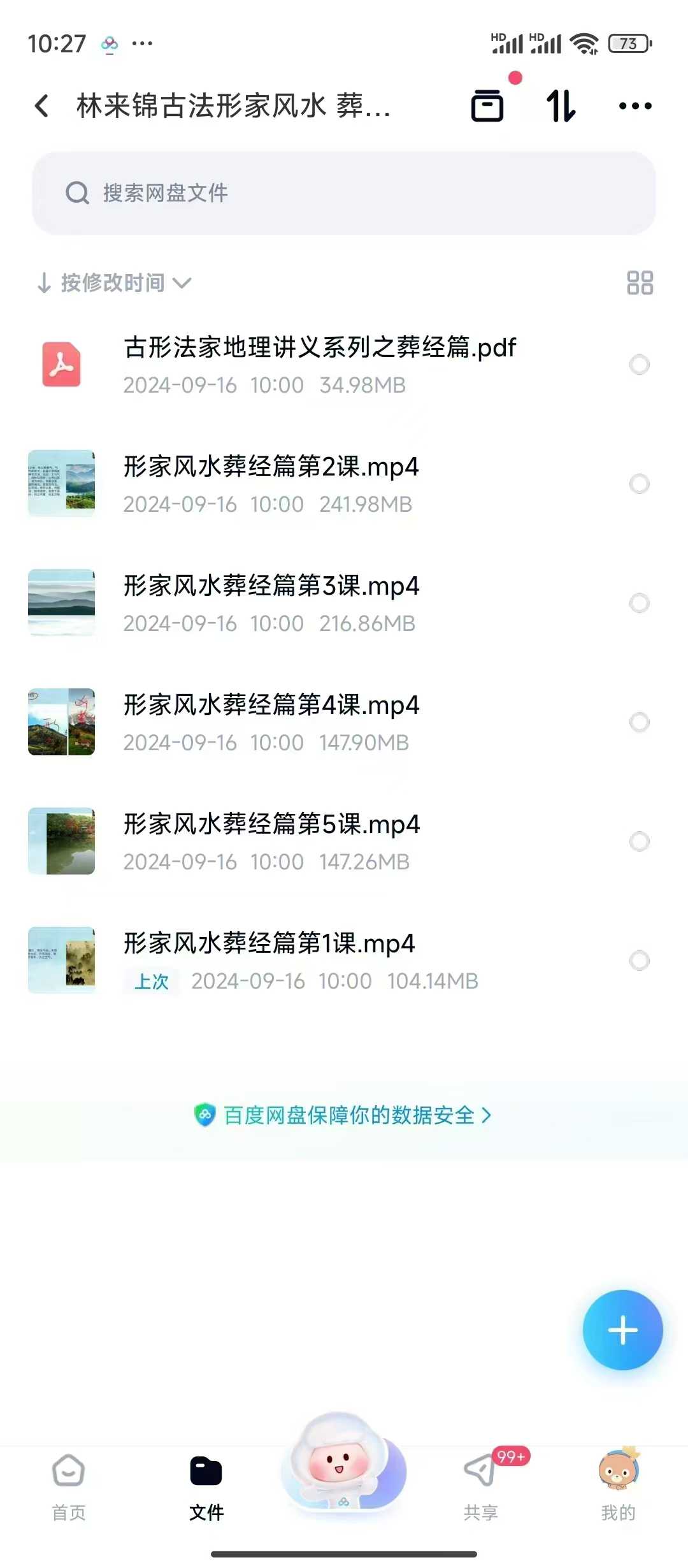Tap the PDF file icon for 葬经篇
This screenshot has height=1568, width=688.
62,364
